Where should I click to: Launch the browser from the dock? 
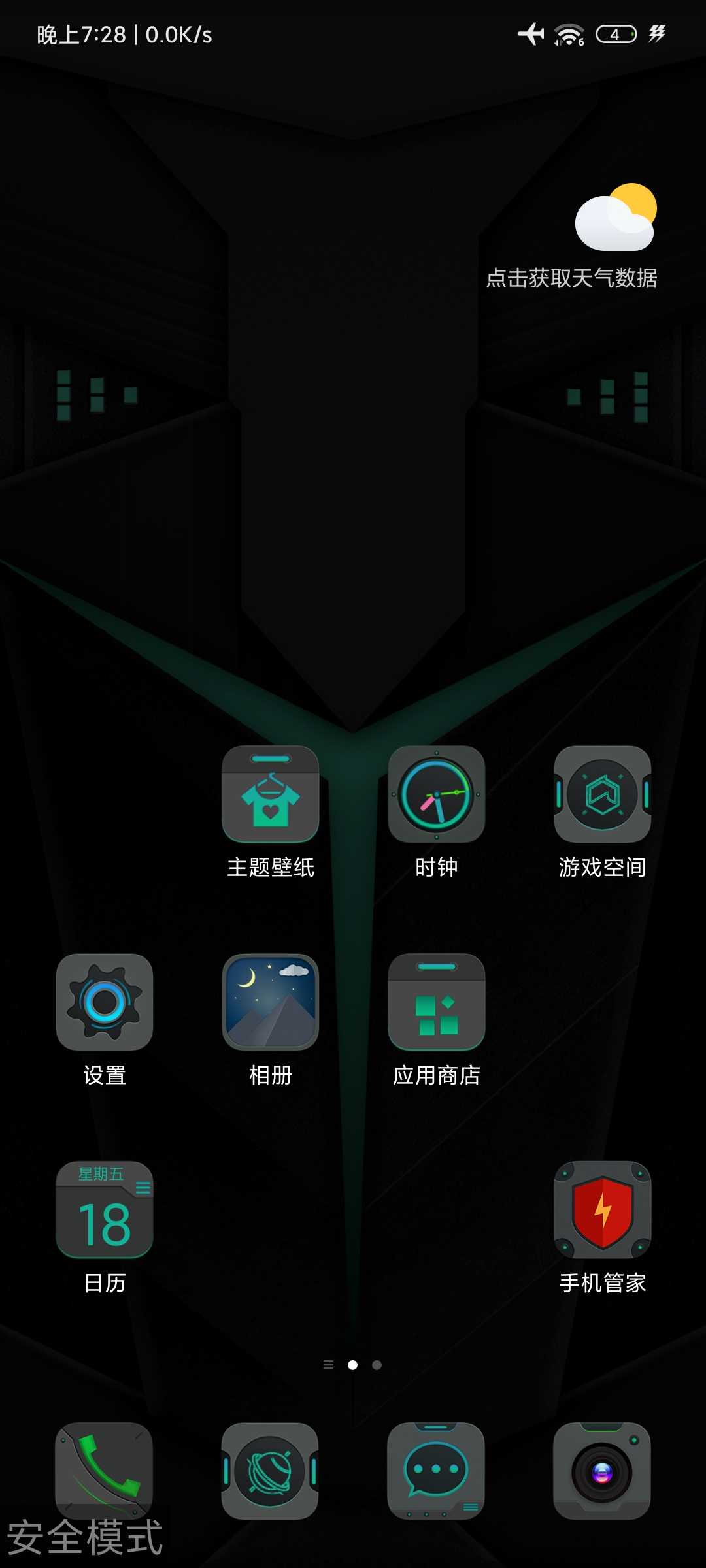270,1471
